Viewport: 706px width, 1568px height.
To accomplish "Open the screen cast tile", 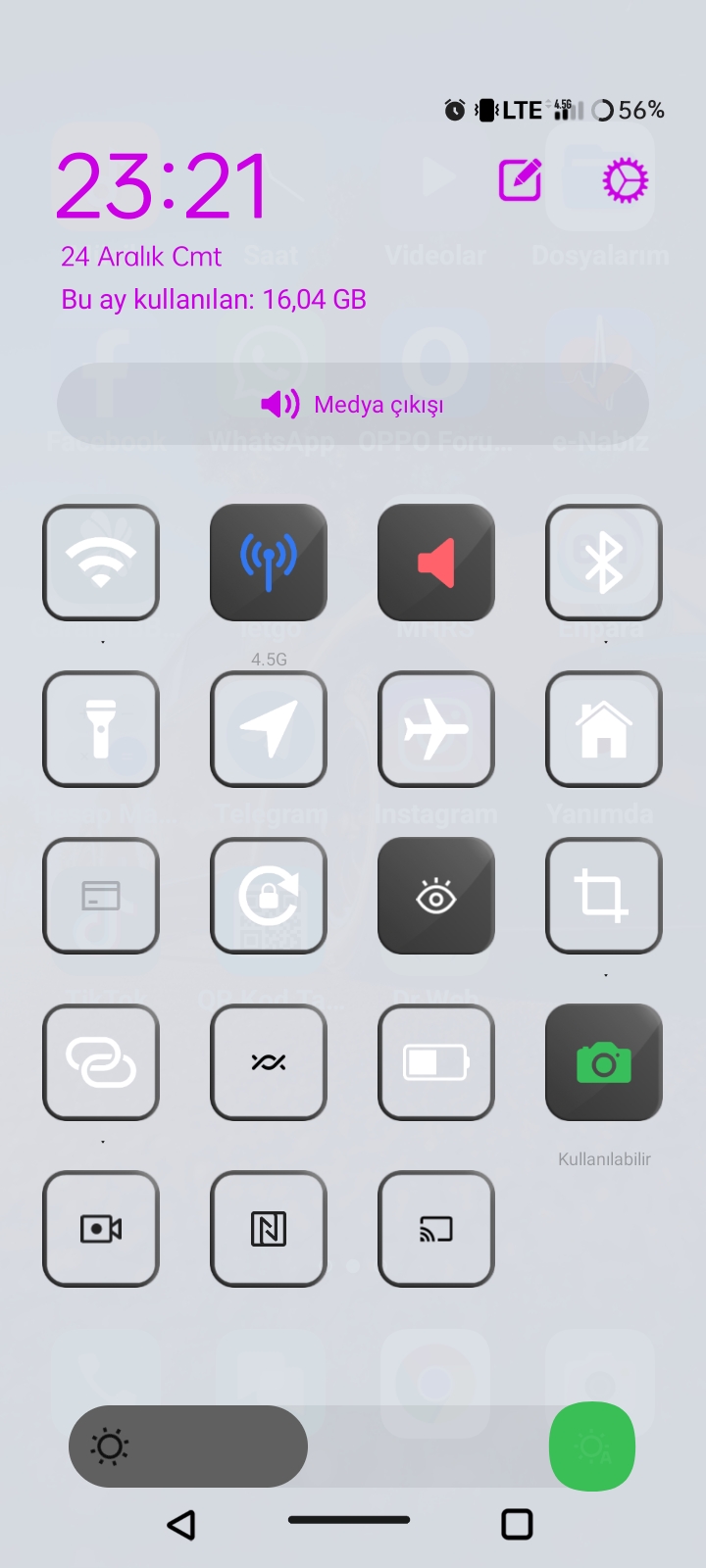I will point(436,1229).
